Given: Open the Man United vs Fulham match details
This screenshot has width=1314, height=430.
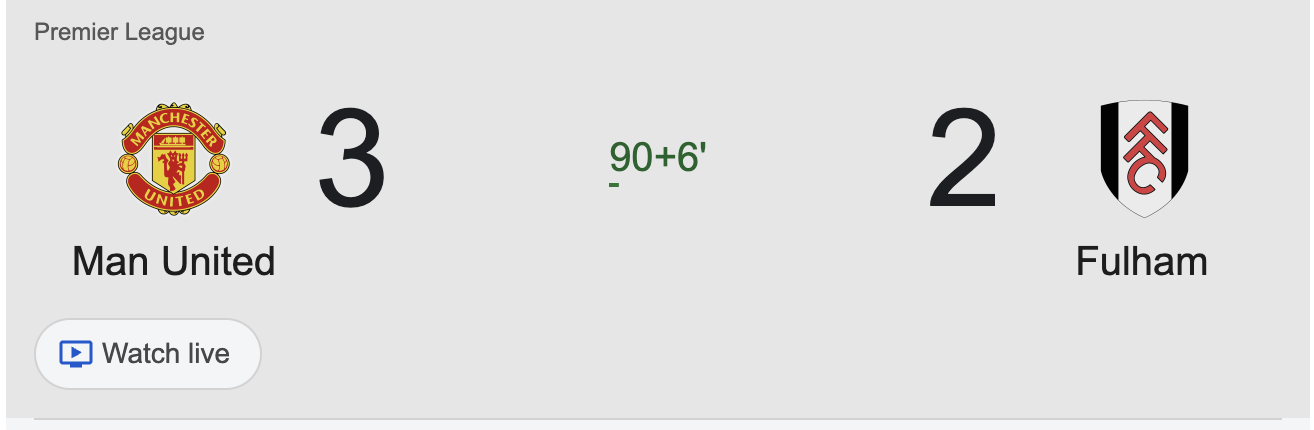Looking at the screenshot, I should [x=657, y=158].
